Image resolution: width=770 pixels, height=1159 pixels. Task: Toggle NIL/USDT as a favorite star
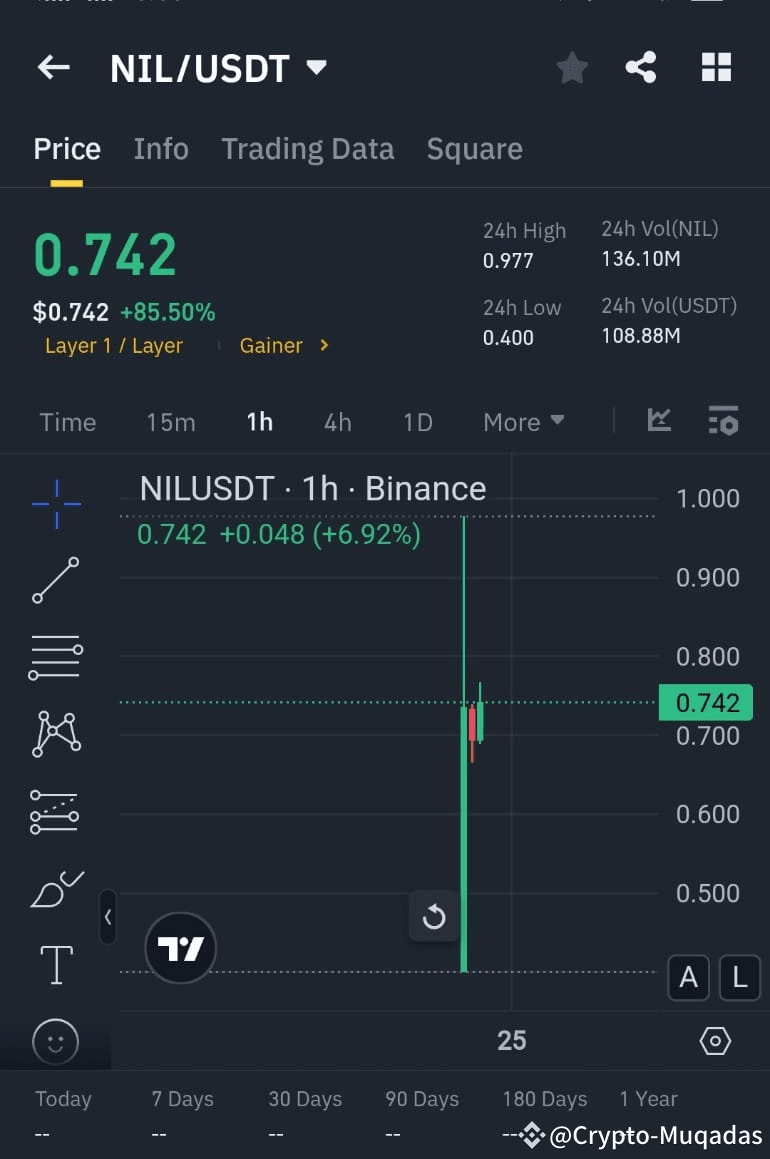coord(571,67)
